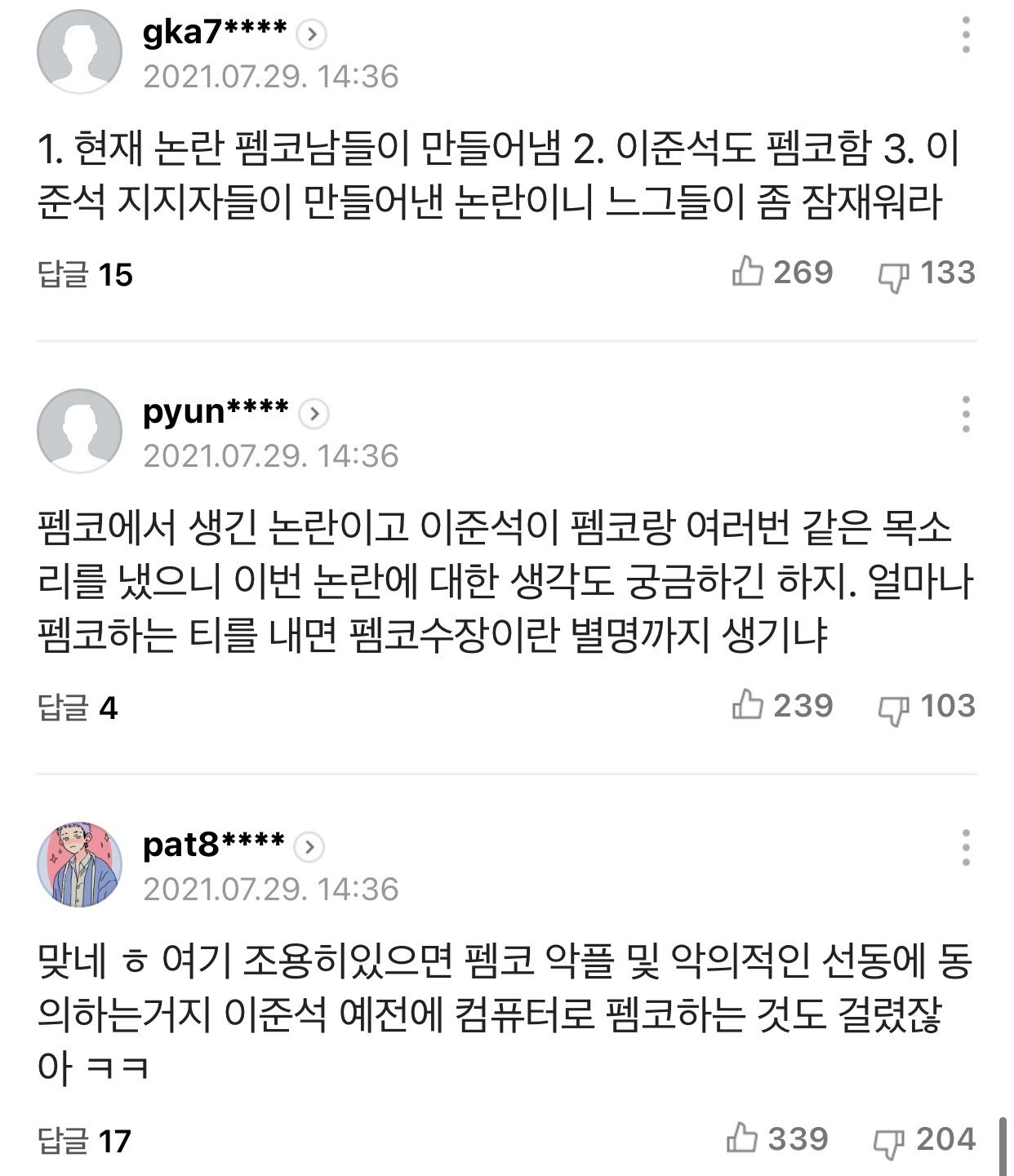Open pat8****'s profile arrow

[x=309, y=847]
